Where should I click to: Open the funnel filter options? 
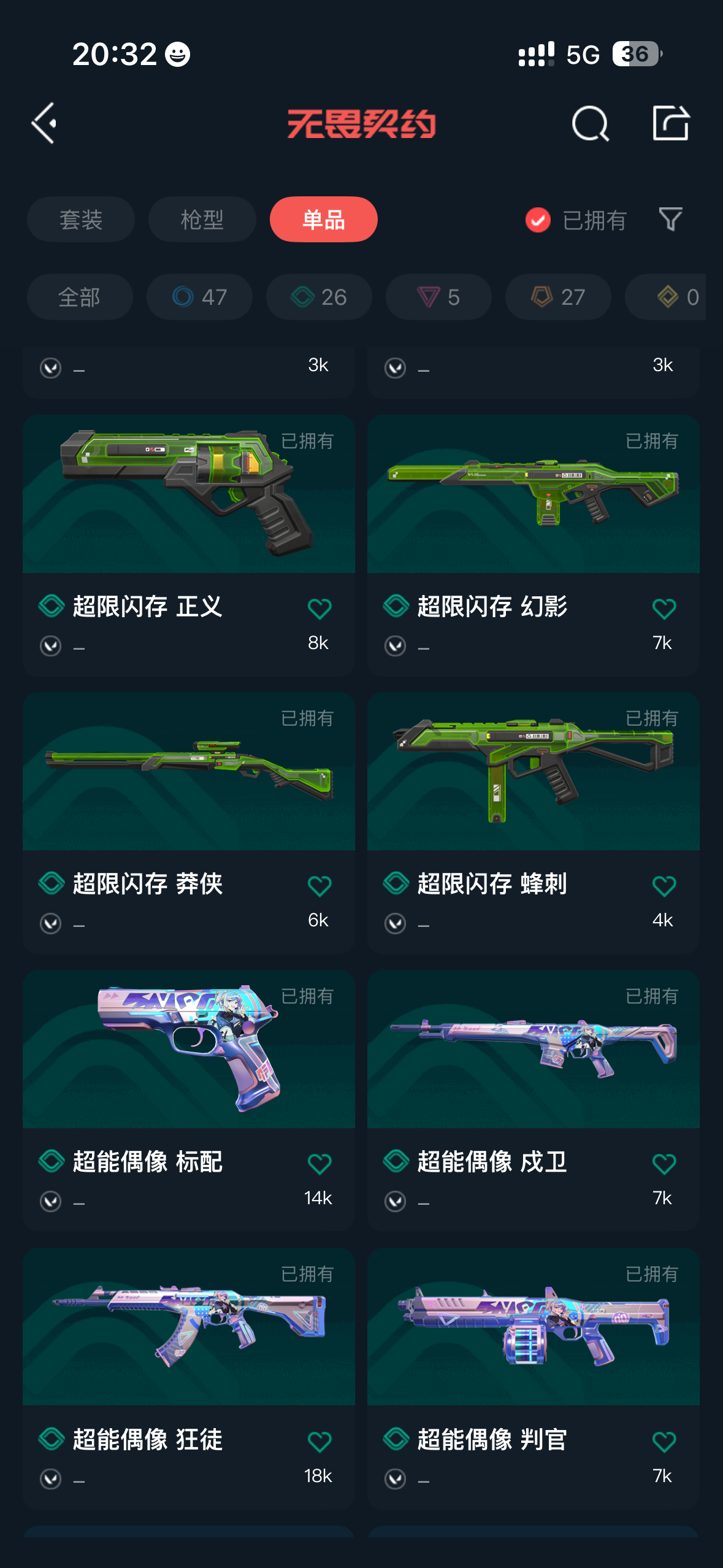pyautogui.click(x=671, y=220)
